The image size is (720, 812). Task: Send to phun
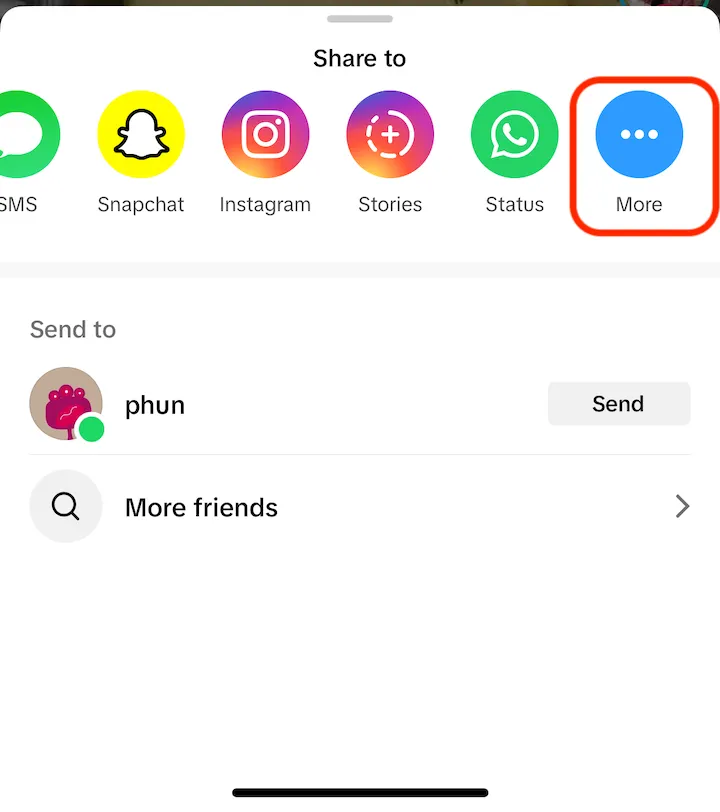pyautogui.click(x=618, y=404)
